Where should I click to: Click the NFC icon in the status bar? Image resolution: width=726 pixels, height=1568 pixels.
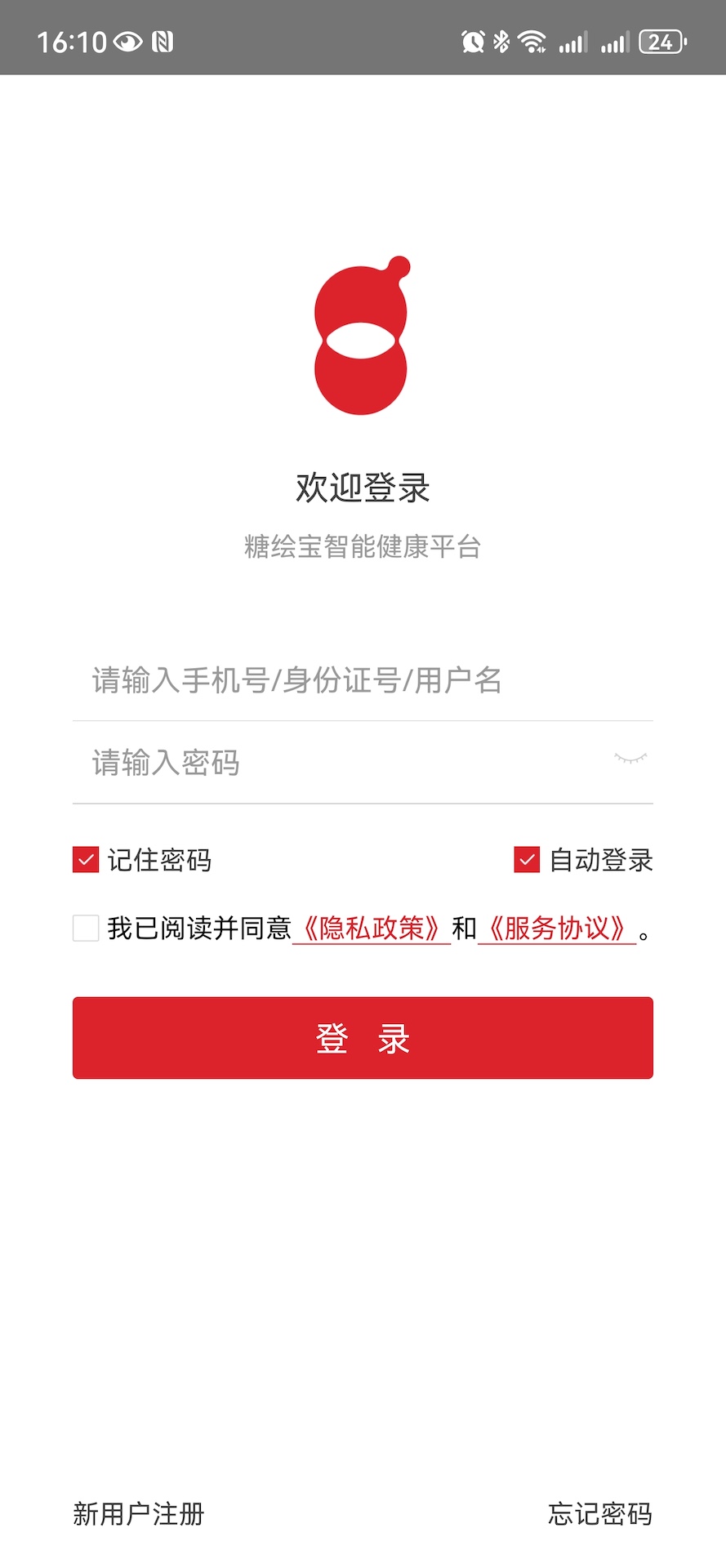(160, 39)
